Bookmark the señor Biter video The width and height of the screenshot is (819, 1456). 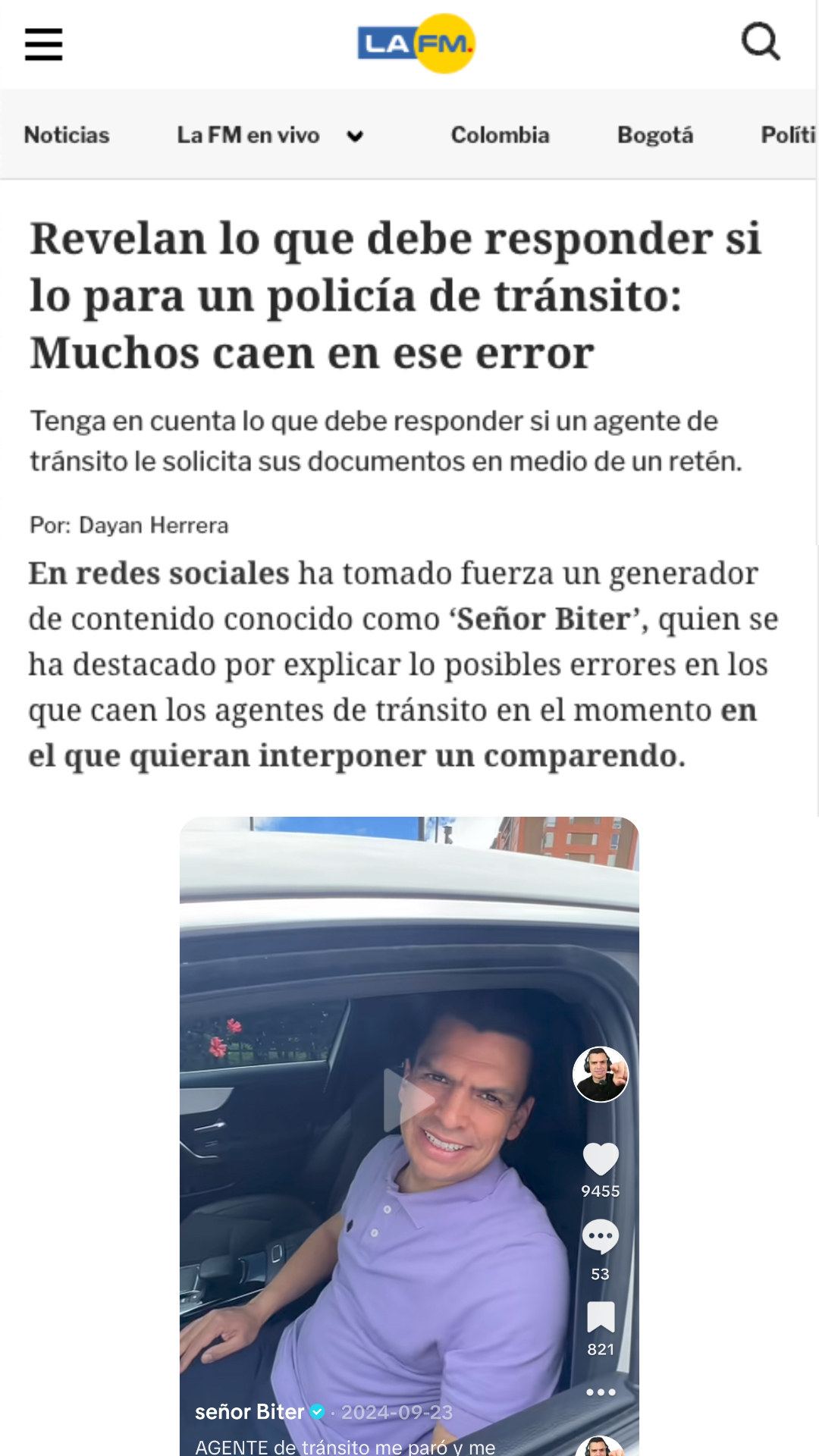(601, 1317)
